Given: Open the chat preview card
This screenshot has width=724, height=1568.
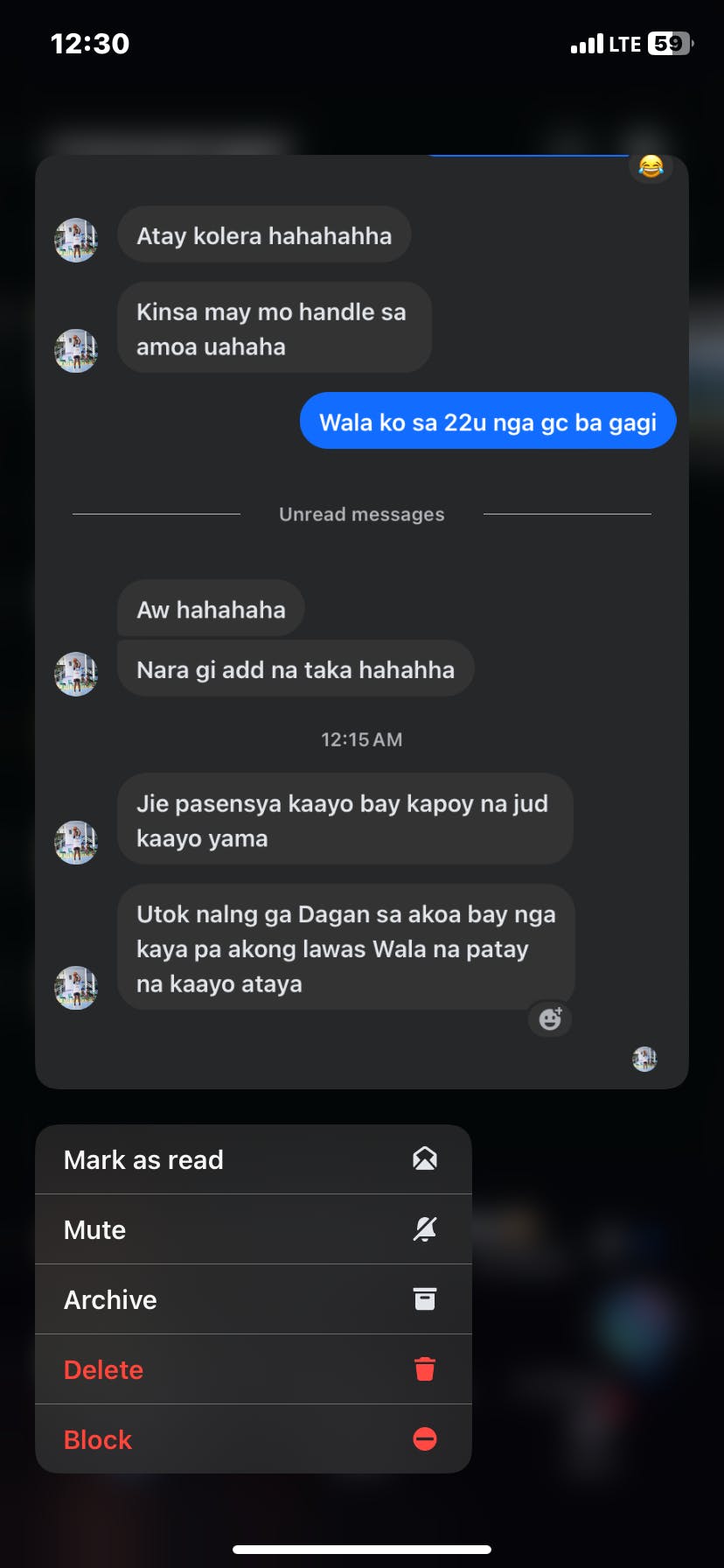Looking at the screenshot, I should [x=362, y=622].
